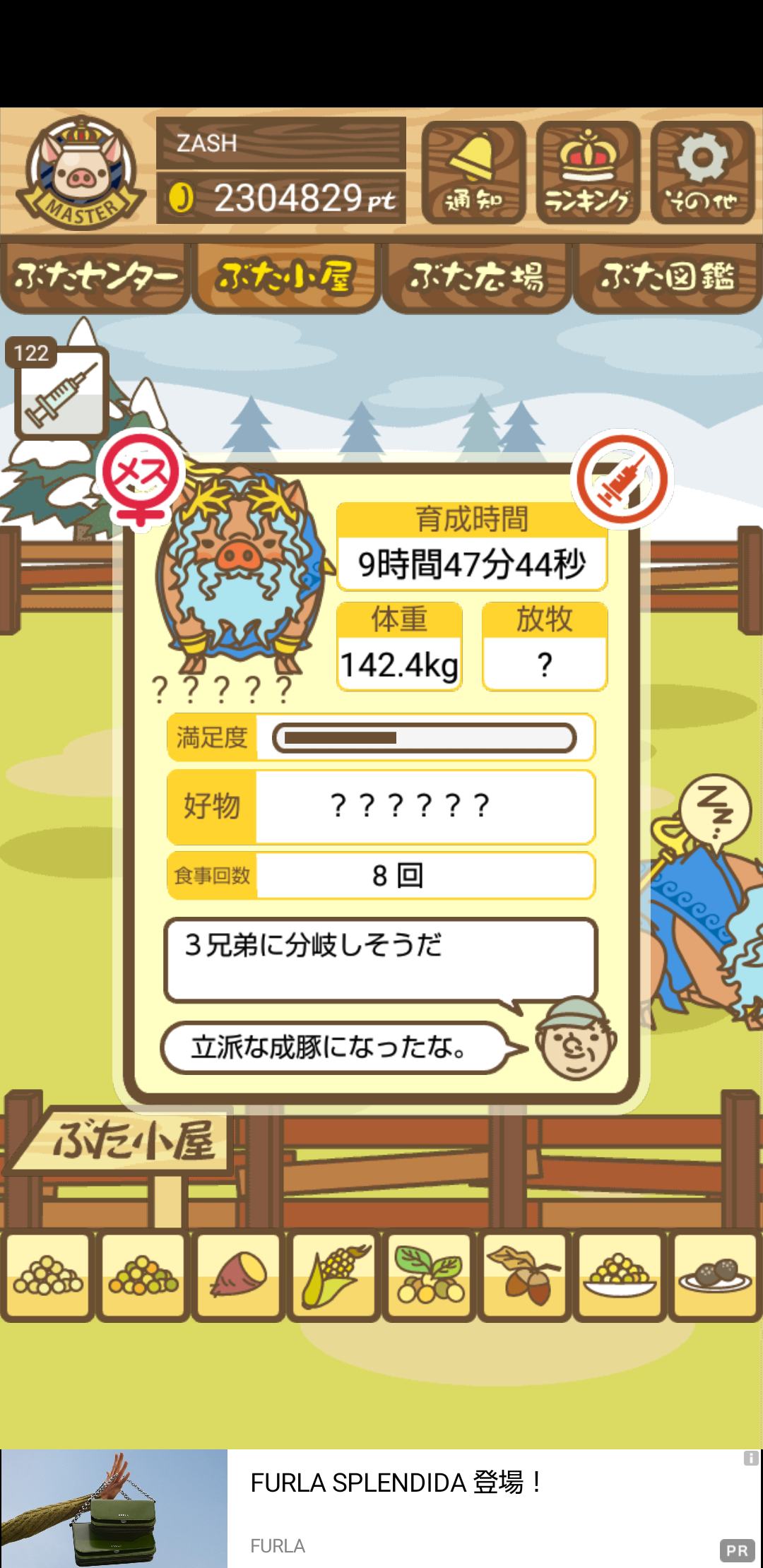The width and height of the screenshot is (763, 1568).
Task: Open その他 settings gear
Action: click(702, 172)
